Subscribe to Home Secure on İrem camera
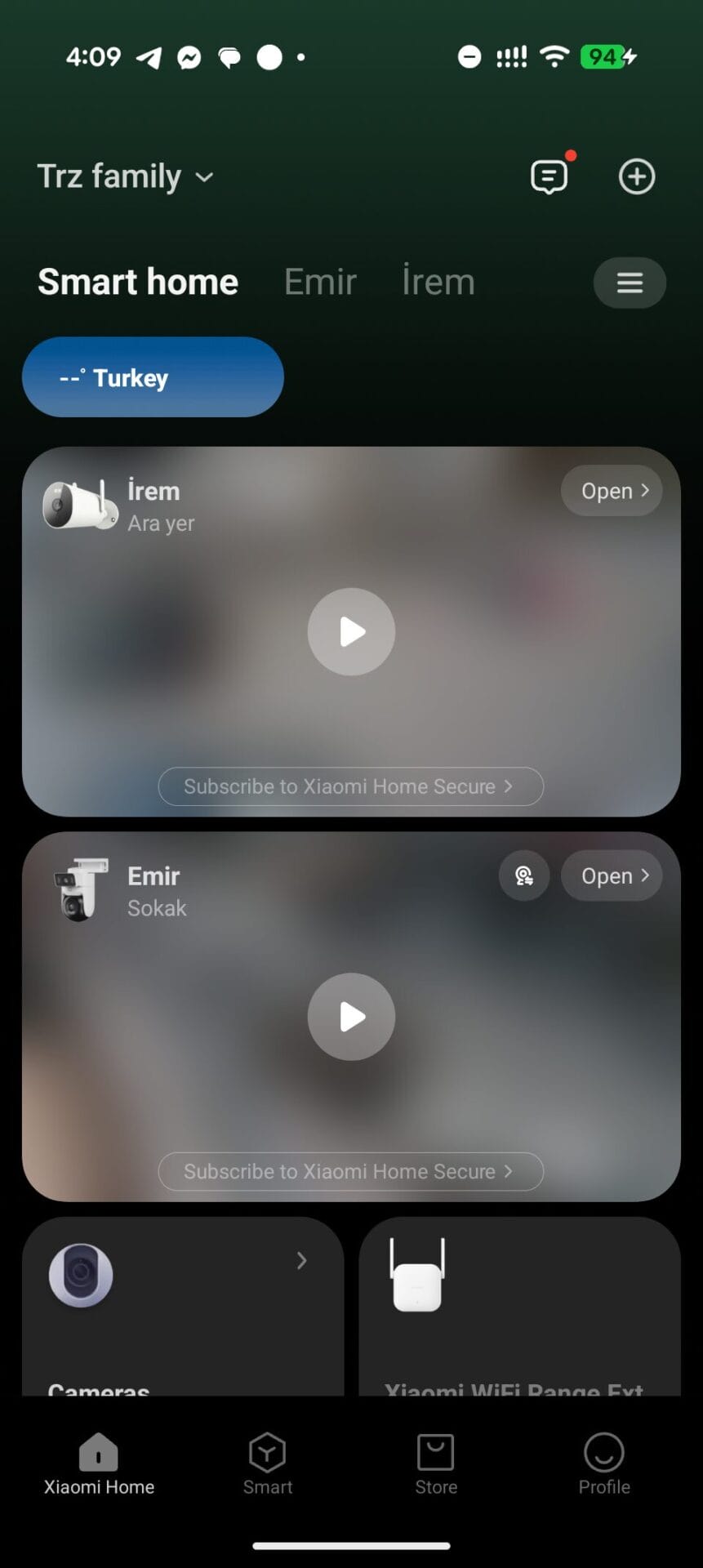703x1568 pixels. (x=350, y=786)
